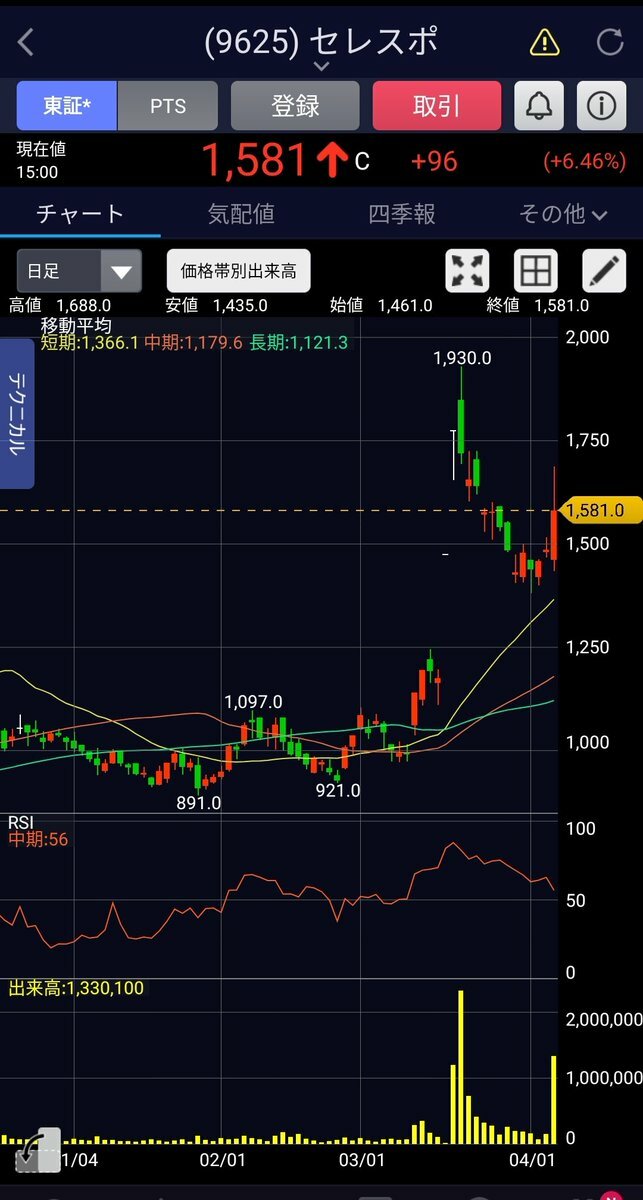Select the 東証 market segment
This screenshot has width=643, height=1200.
point(67,106)
